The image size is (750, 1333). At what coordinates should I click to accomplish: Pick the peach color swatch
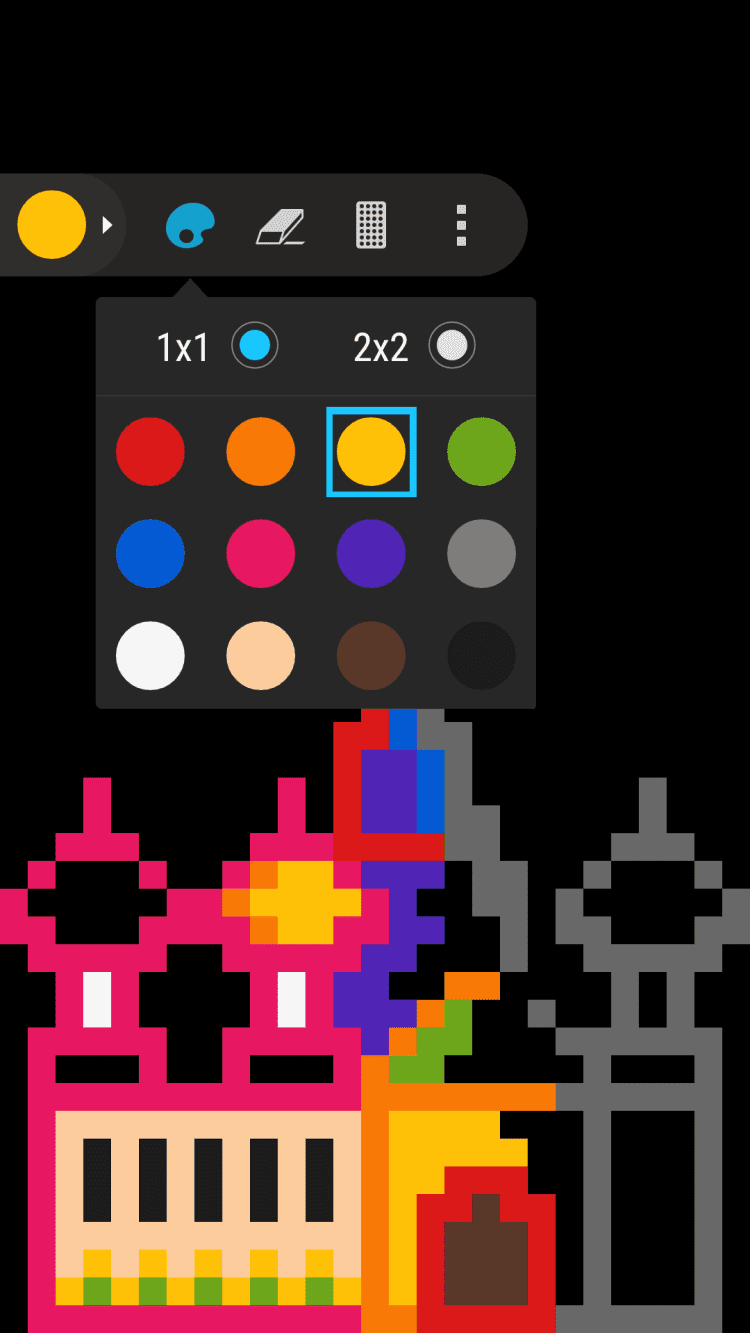click(261, 656)
